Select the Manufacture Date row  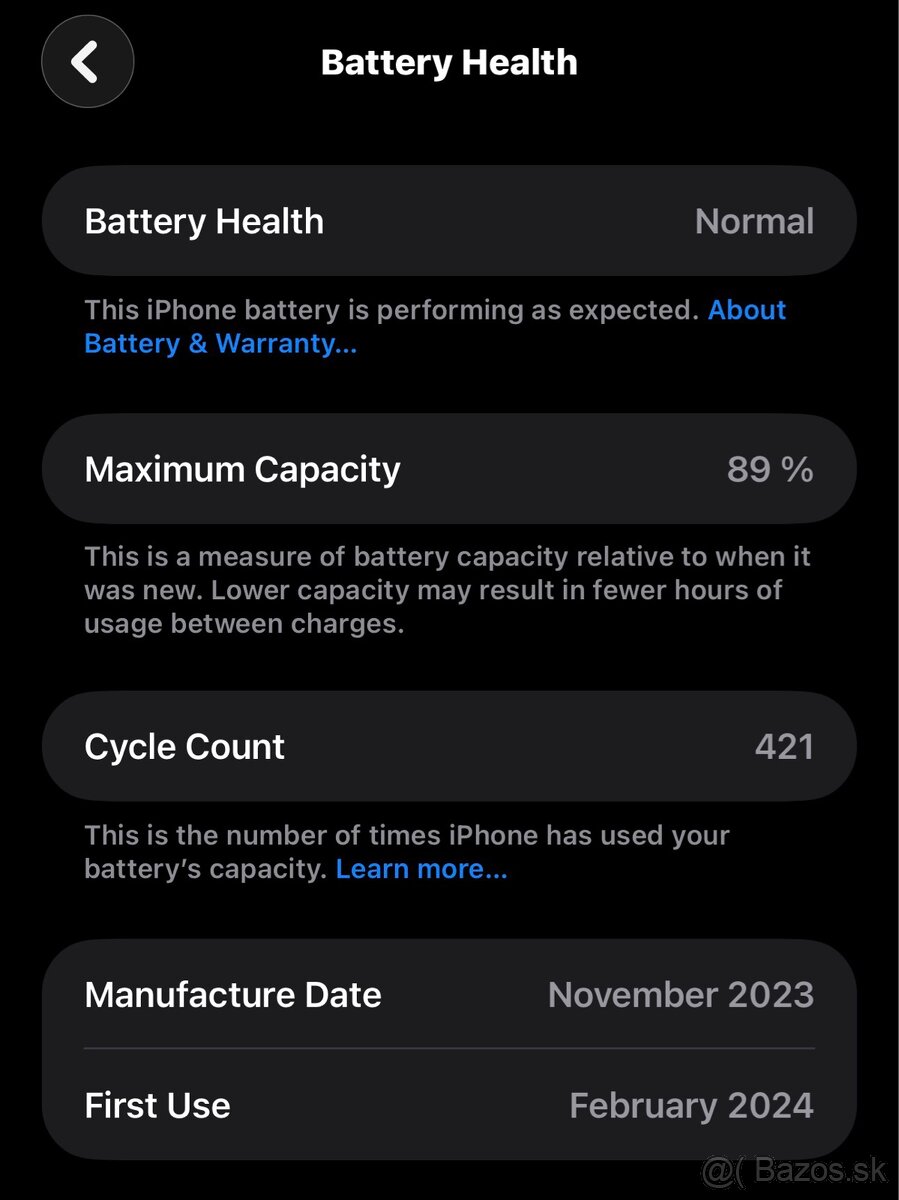coord(448,994)
